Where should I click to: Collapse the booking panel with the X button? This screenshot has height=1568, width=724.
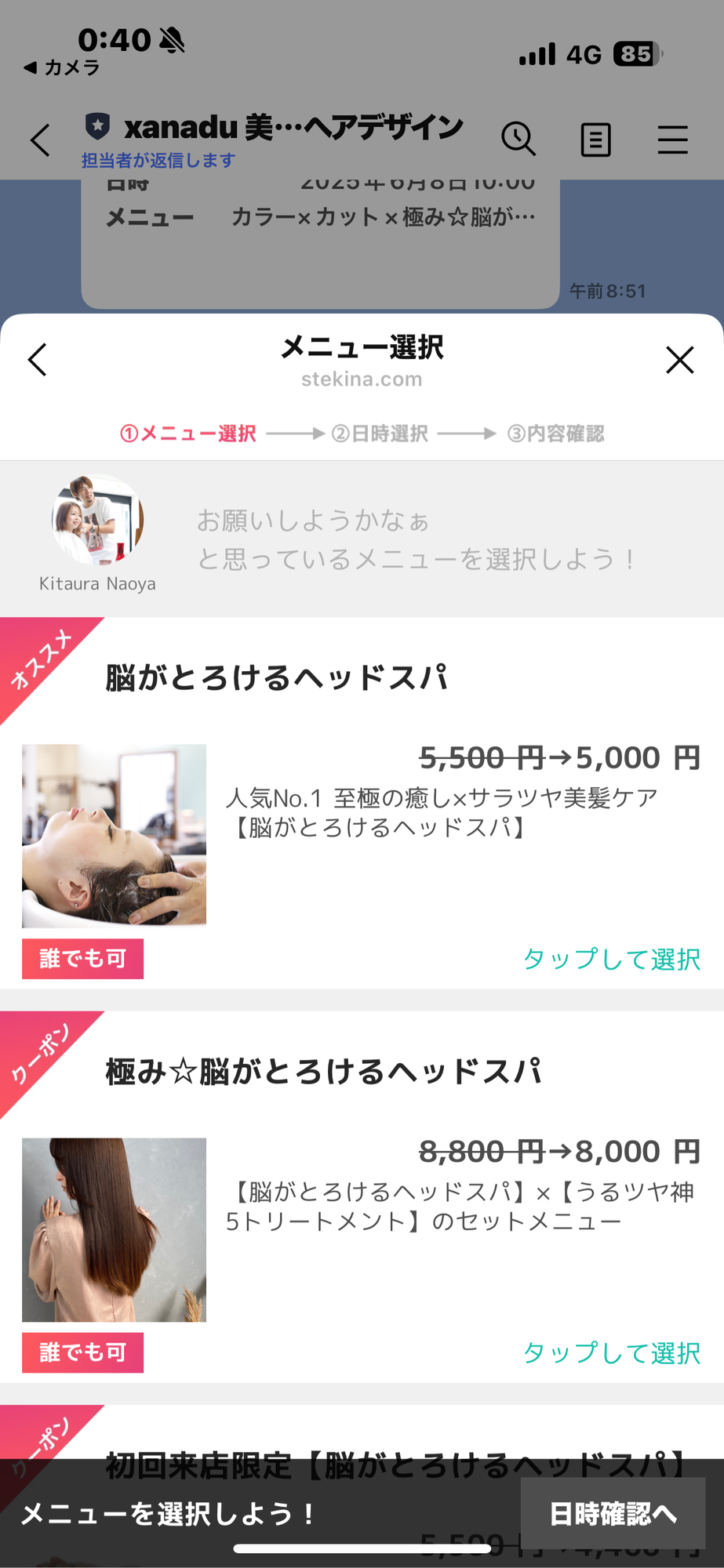click(679, 360)
